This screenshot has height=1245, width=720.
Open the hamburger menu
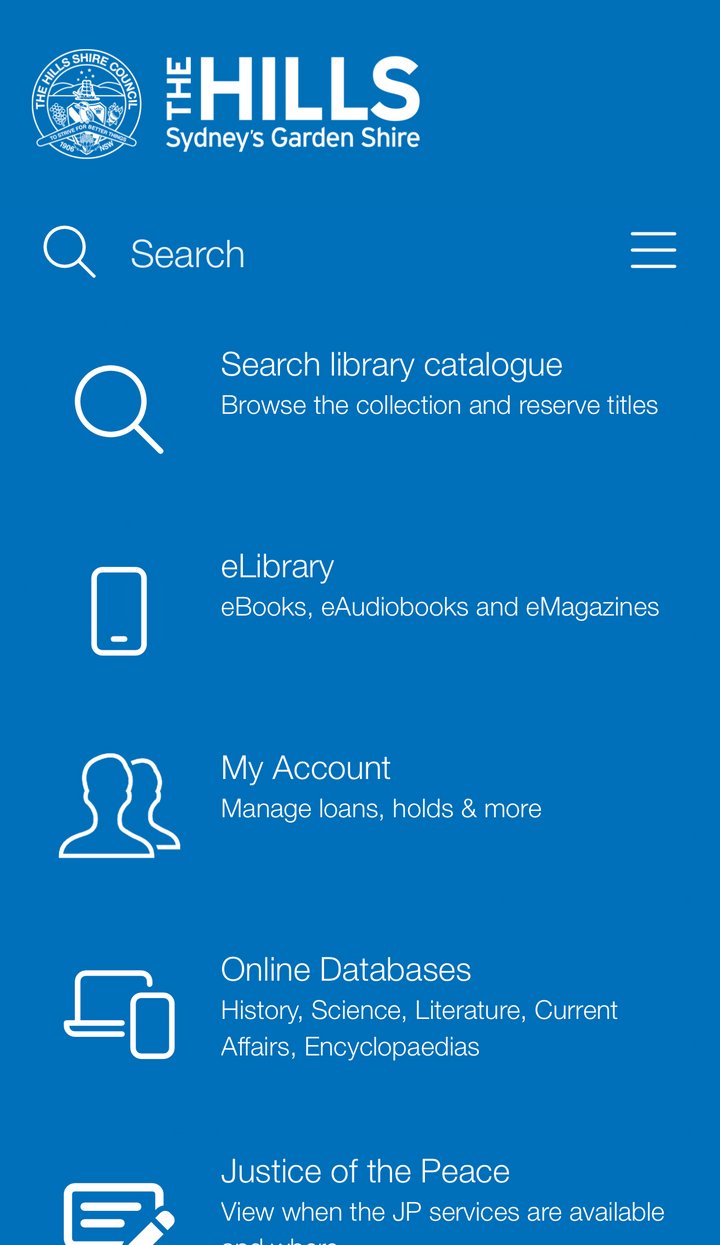click(x=653, y=251)
